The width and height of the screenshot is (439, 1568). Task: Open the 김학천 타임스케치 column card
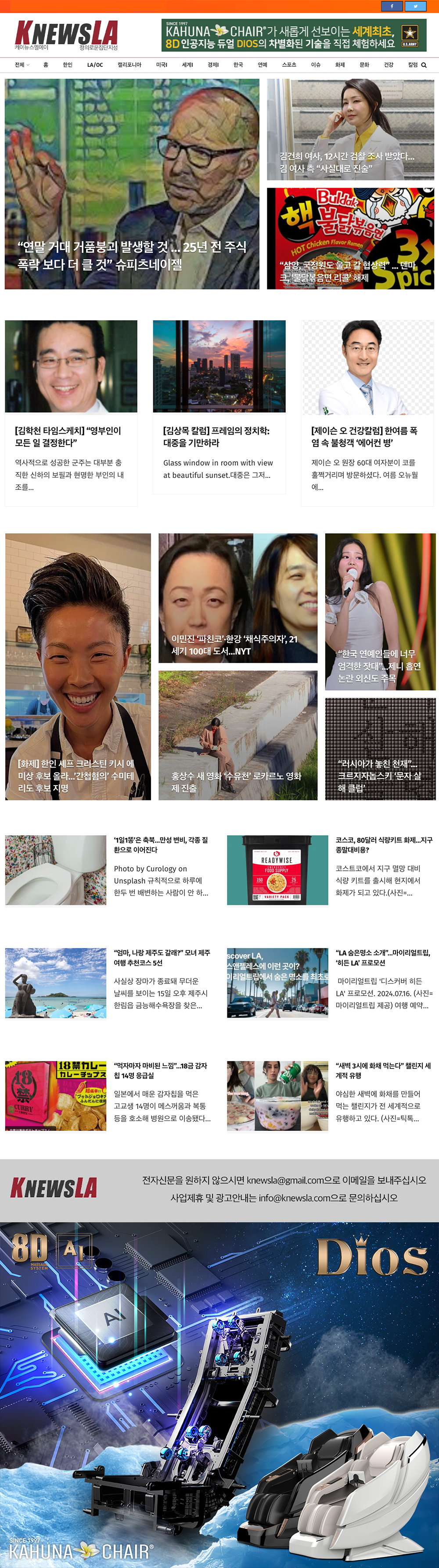coord(71,436)
